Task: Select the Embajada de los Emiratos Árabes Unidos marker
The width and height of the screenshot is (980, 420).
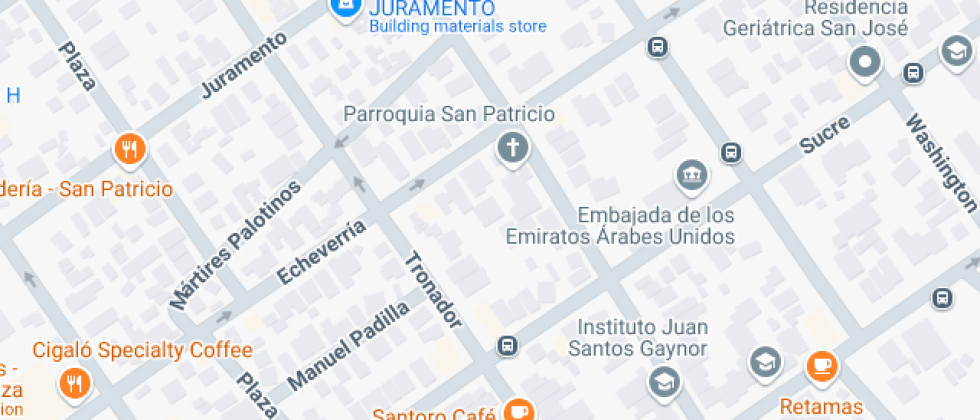Action: click(x=691, y=177)
